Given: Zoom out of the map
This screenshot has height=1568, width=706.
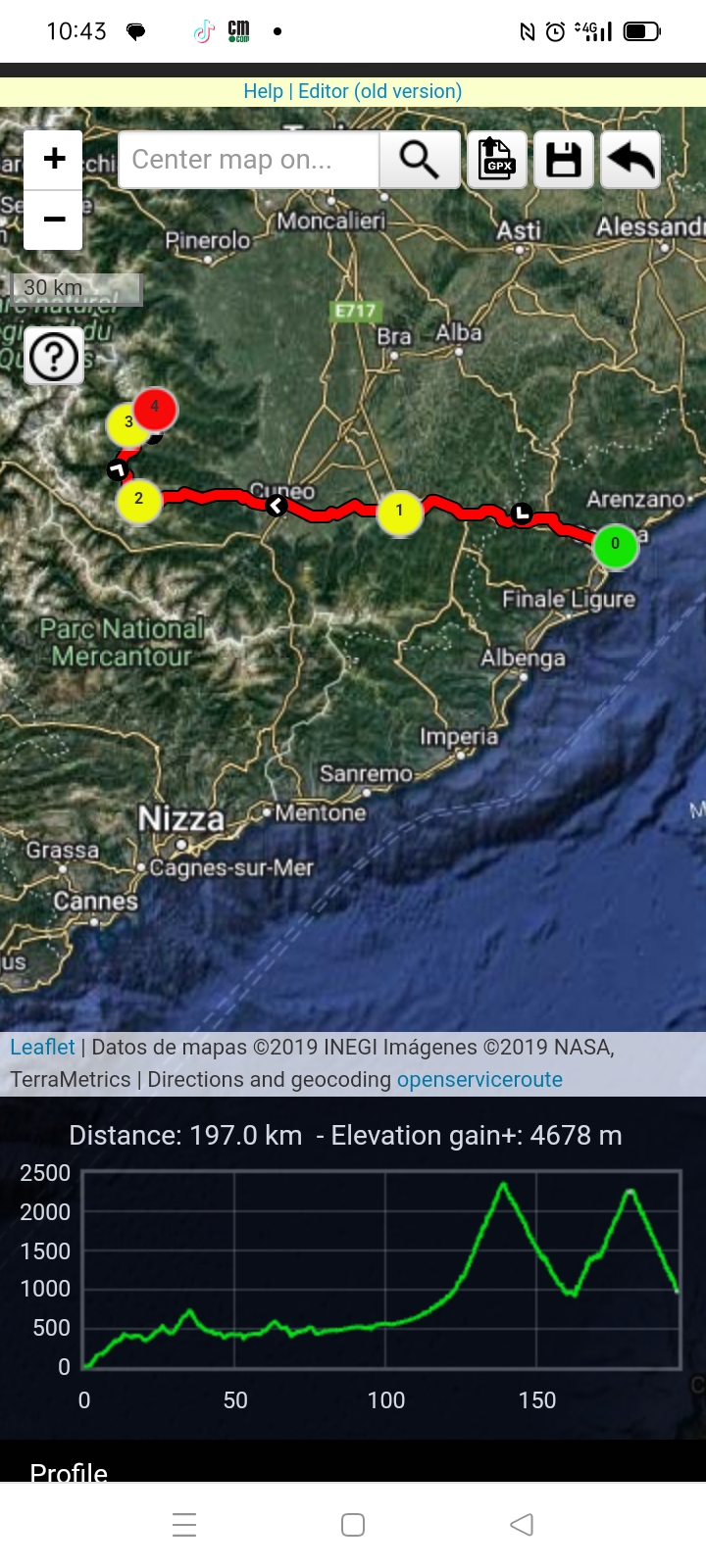Looking at the screenshot, I should 54,220.
